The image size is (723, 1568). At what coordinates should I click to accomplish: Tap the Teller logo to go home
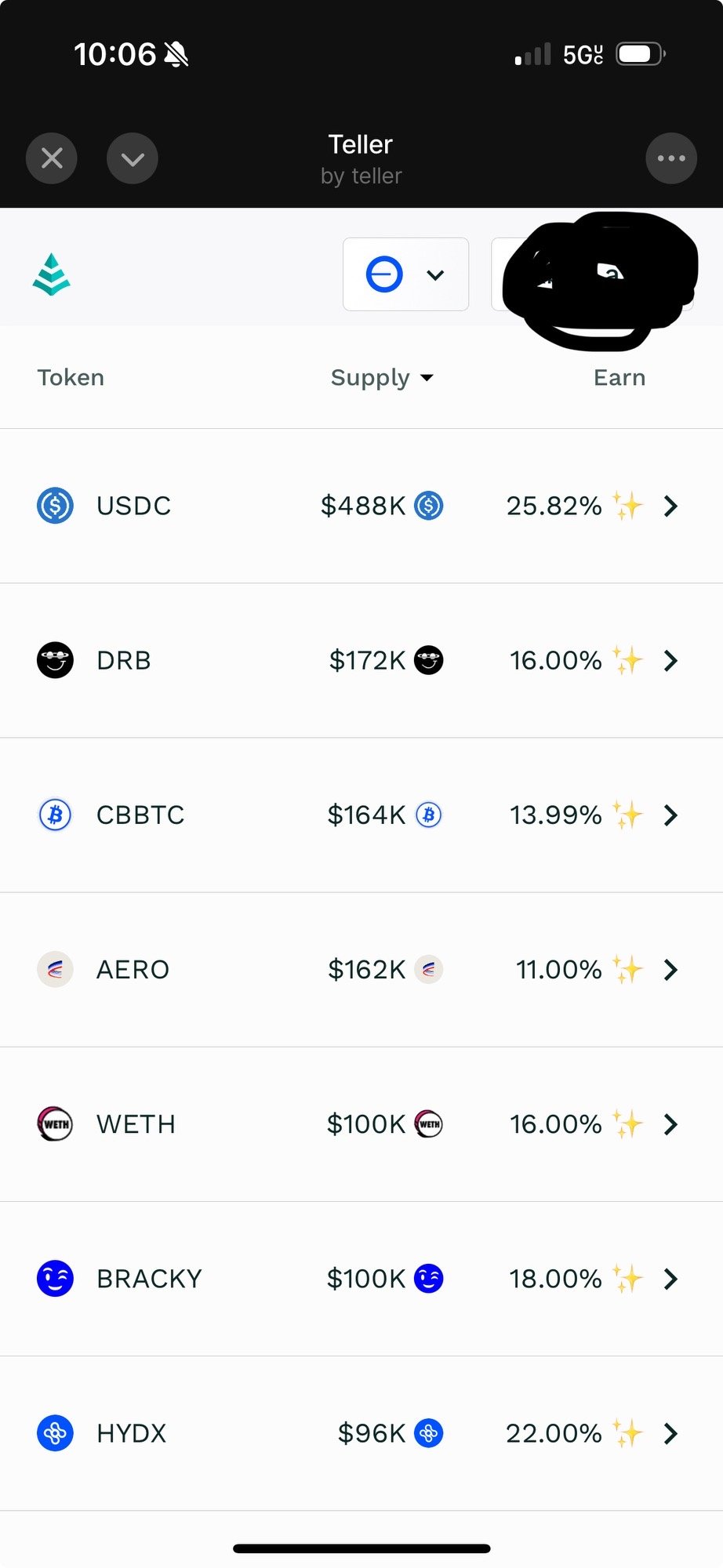(x=52, y=274)
